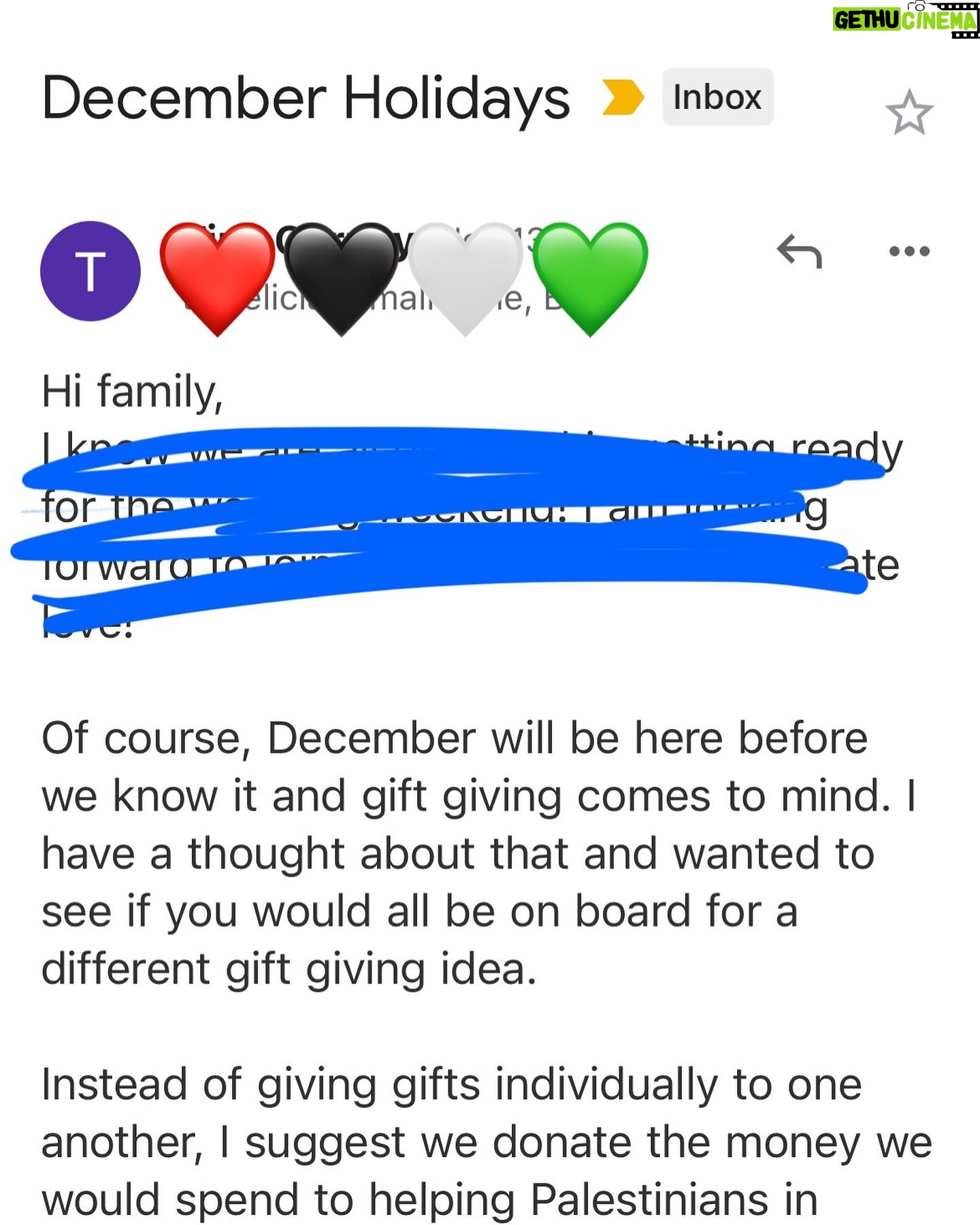Viewport: 980px width, 1225px height.
Task: Open the message overflow menu
Action: click(909, 251)
